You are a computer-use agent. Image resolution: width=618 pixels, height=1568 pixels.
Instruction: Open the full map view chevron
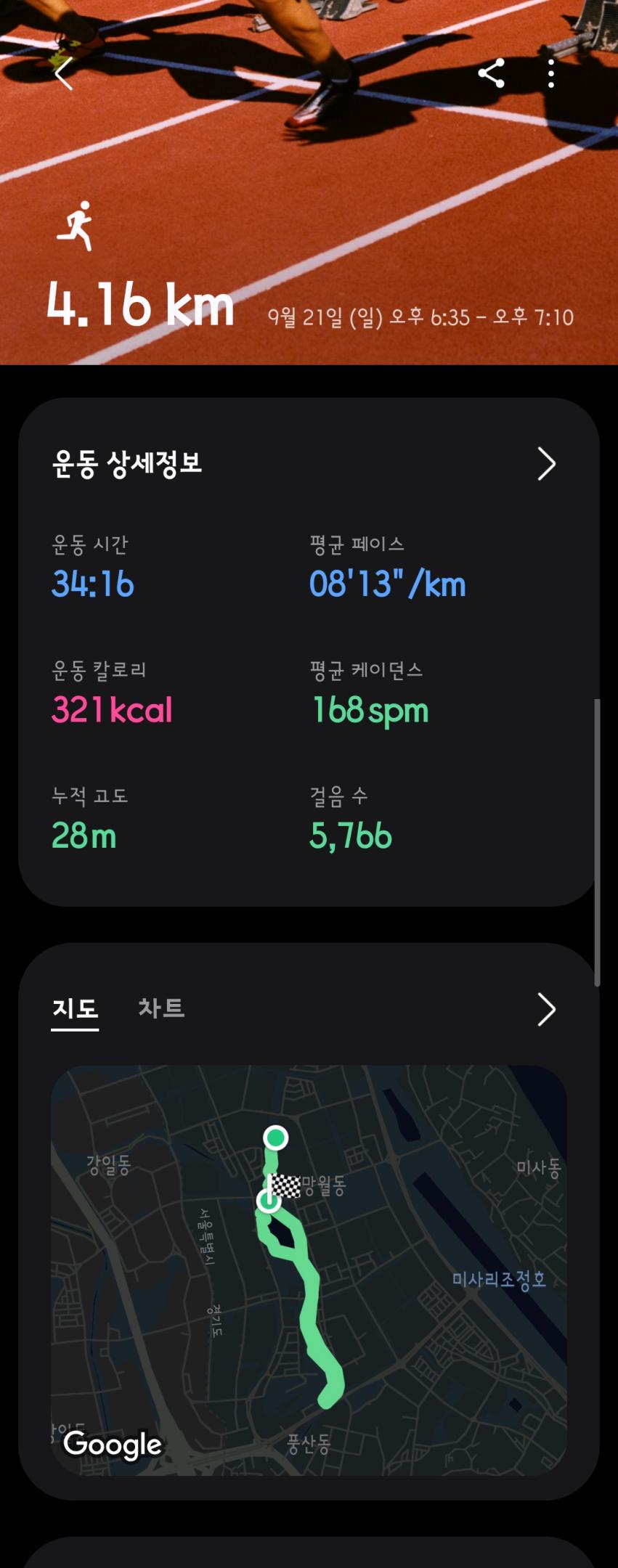(x=546, y=1009)
